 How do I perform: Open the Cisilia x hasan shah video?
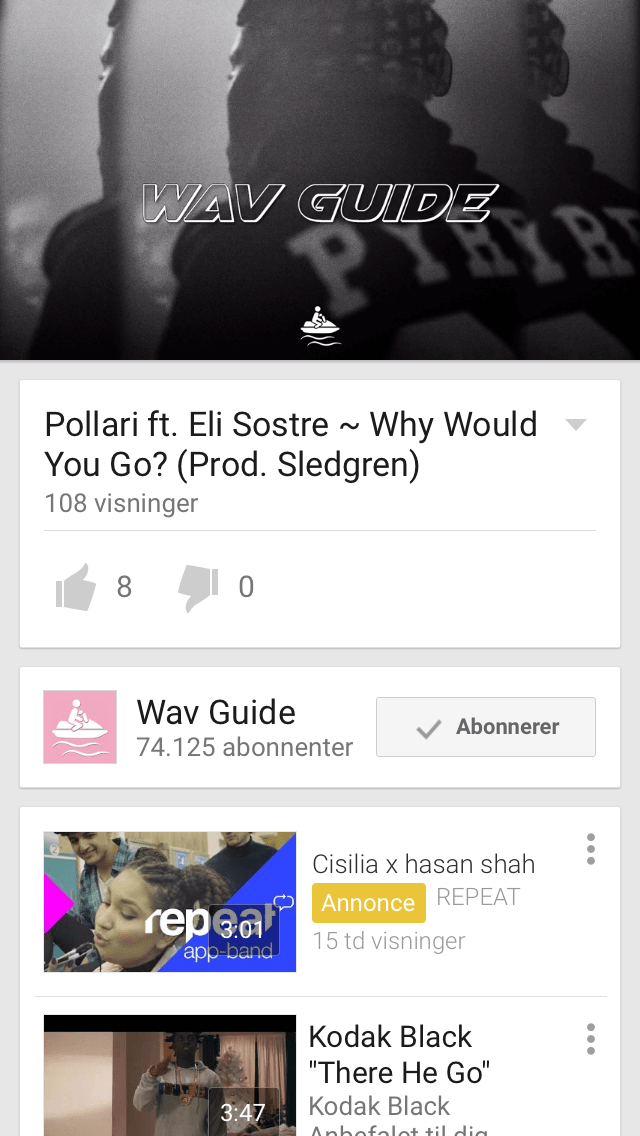[x=170, y=902]
